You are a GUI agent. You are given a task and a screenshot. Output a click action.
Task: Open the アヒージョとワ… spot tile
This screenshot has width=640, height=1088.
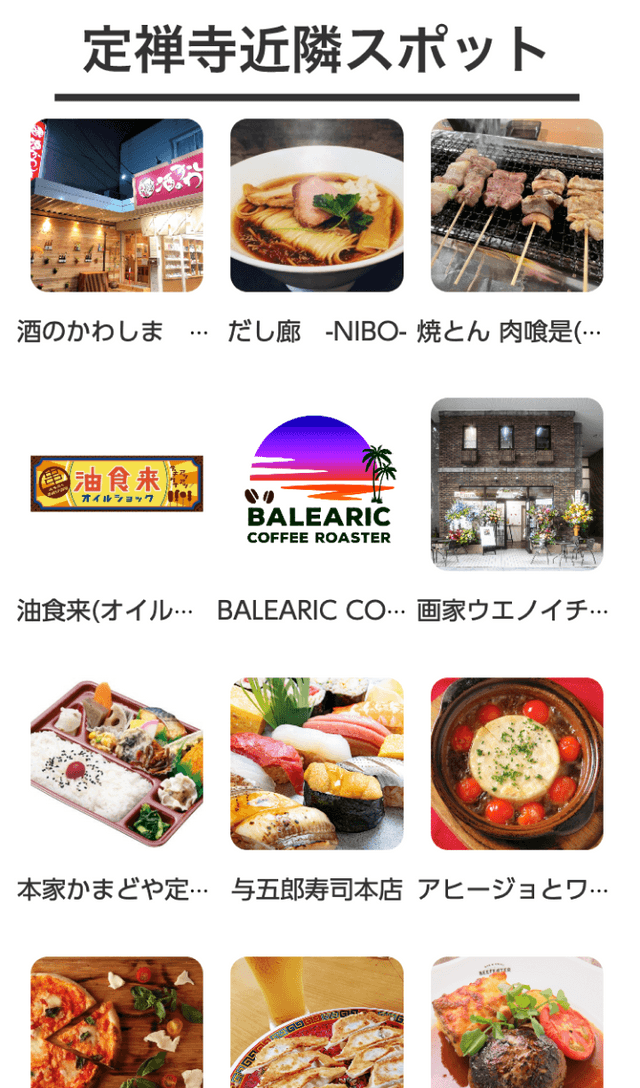[516, 764]
